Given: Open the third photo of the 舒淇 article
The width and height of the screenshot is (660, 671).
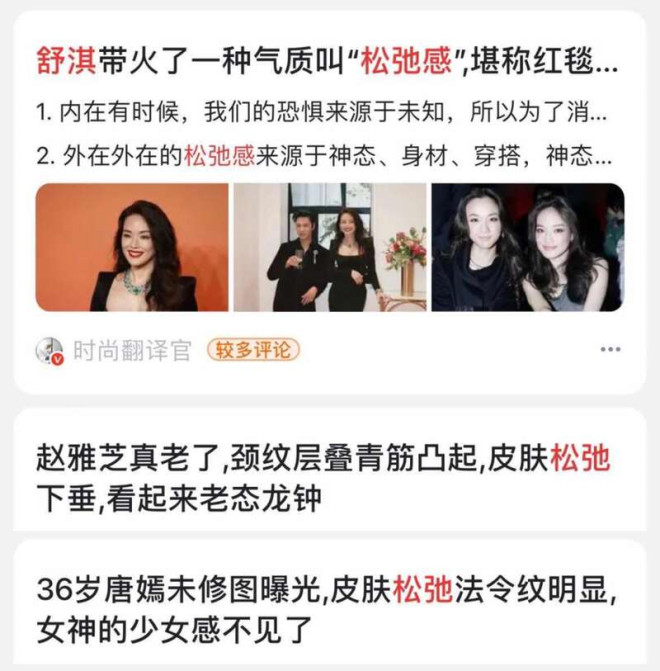Looking at the screenshot, I should pyautogui.click(x=527, y=247).
